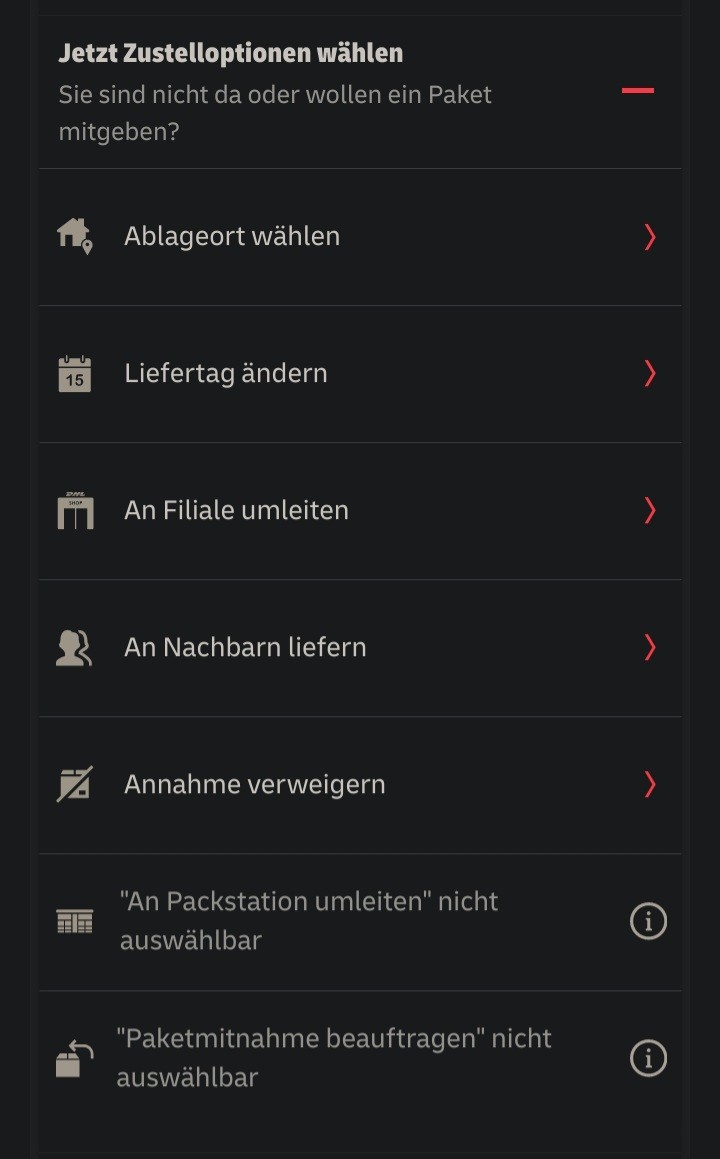Select Annahme verweigern
The height and width of the screenshot is (1159, 720).
pyautogui.click(x=360, y=785)
